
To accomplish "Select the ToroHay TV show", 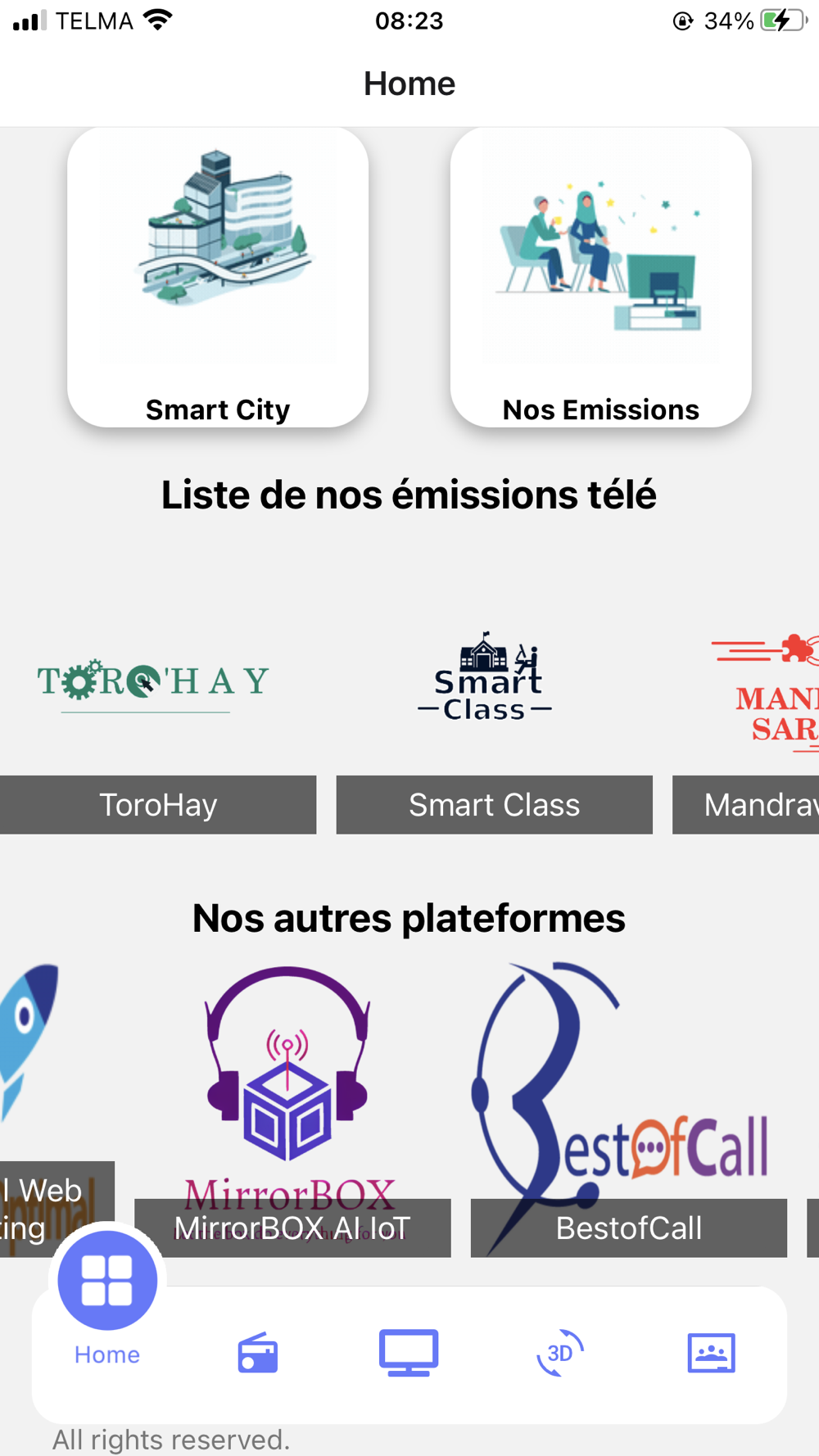I will click(x=158, y=803).
